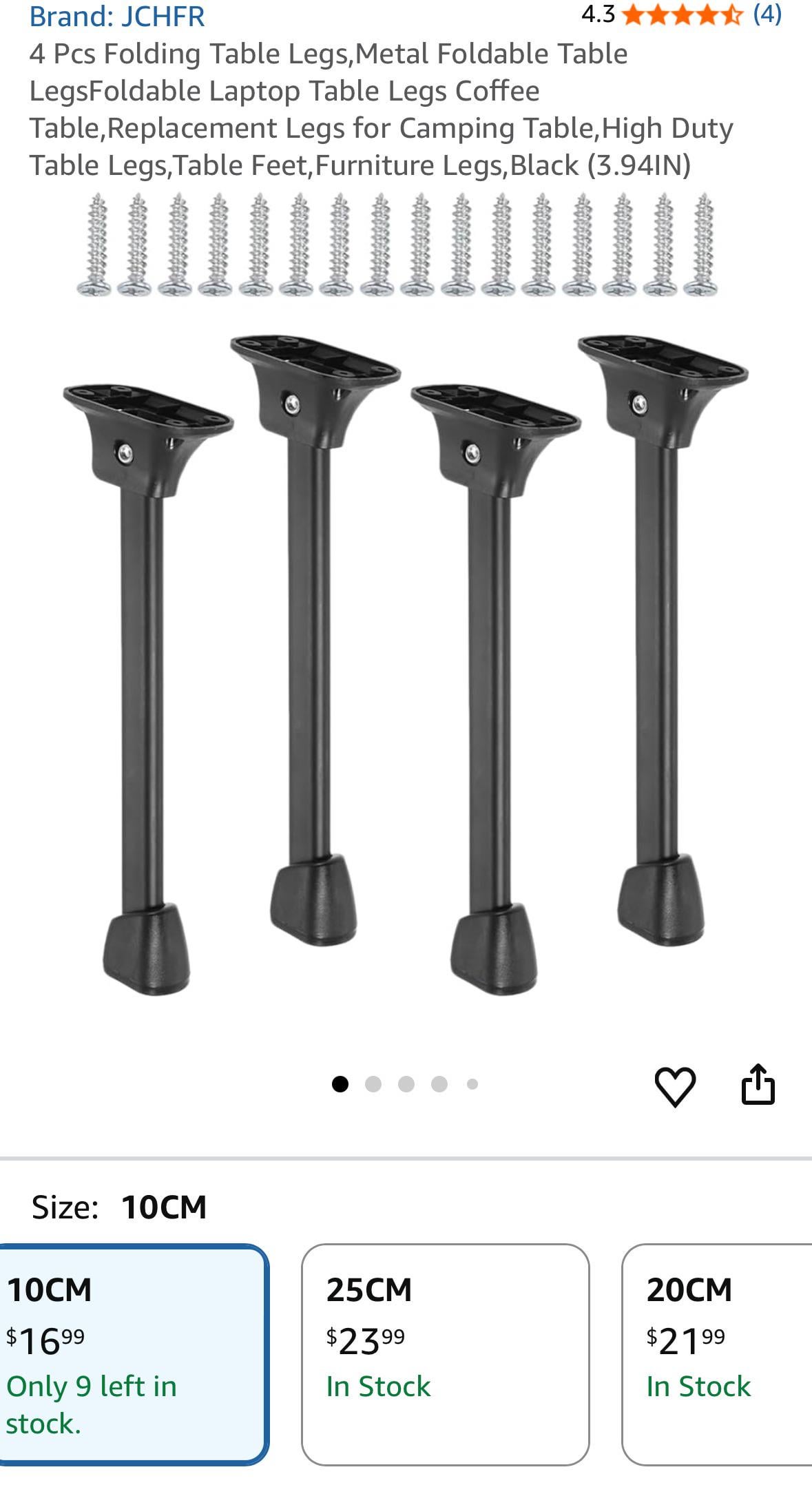Add this item to your wish list
The width and height of the screenshot is (812, 1485).
674,1086
